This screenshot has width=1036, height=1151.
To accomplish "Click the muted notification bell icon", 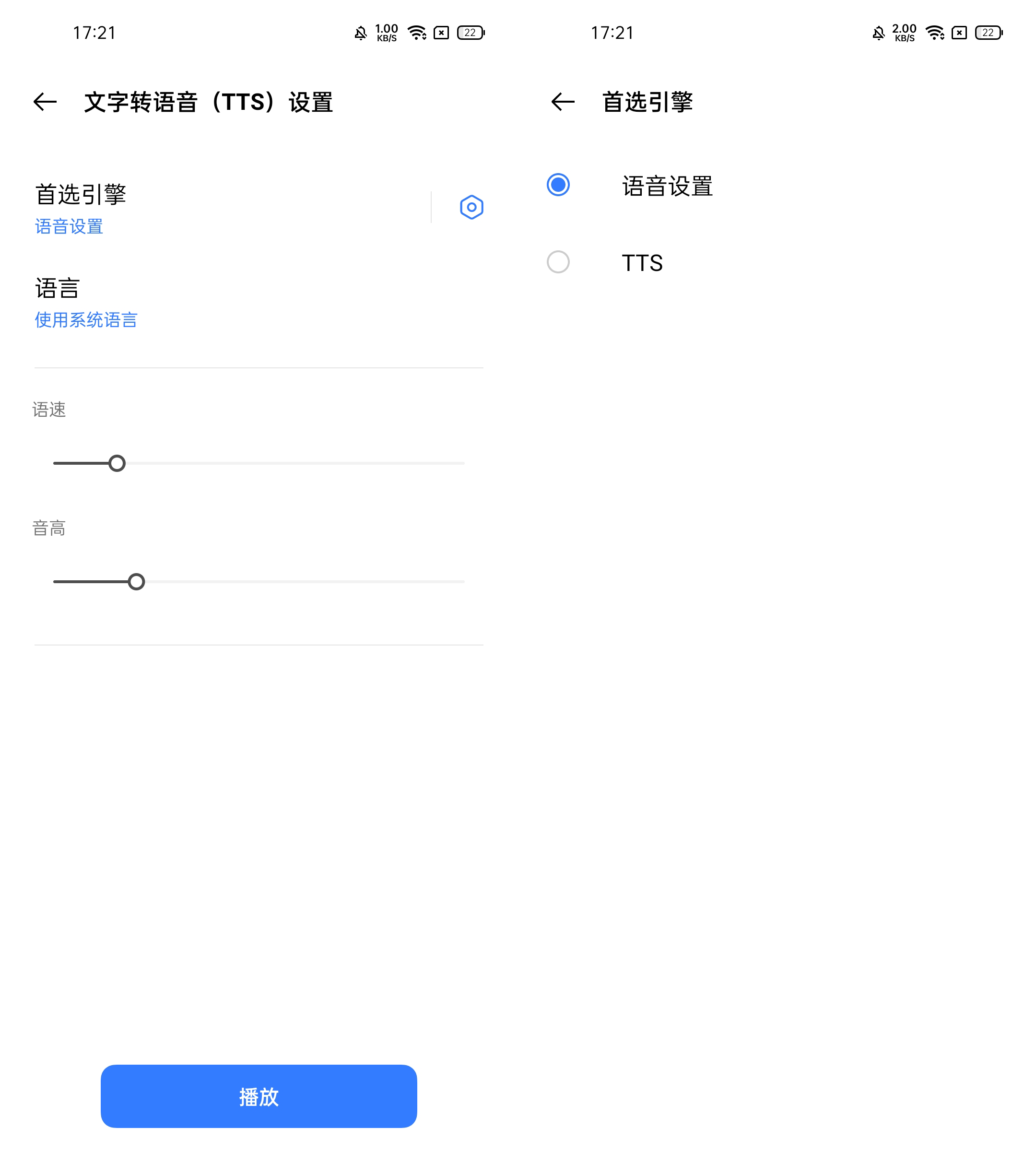I will [361, 33].
